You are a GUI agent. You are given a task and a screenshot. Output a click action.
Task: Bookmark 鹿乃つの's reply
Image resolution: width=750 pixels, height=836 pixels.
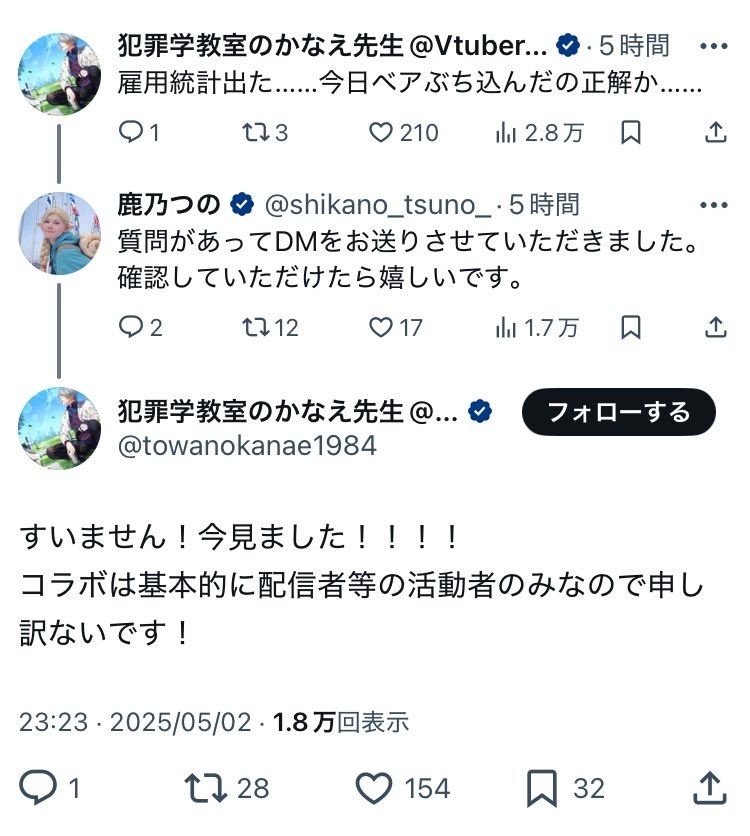coord(631,327)
